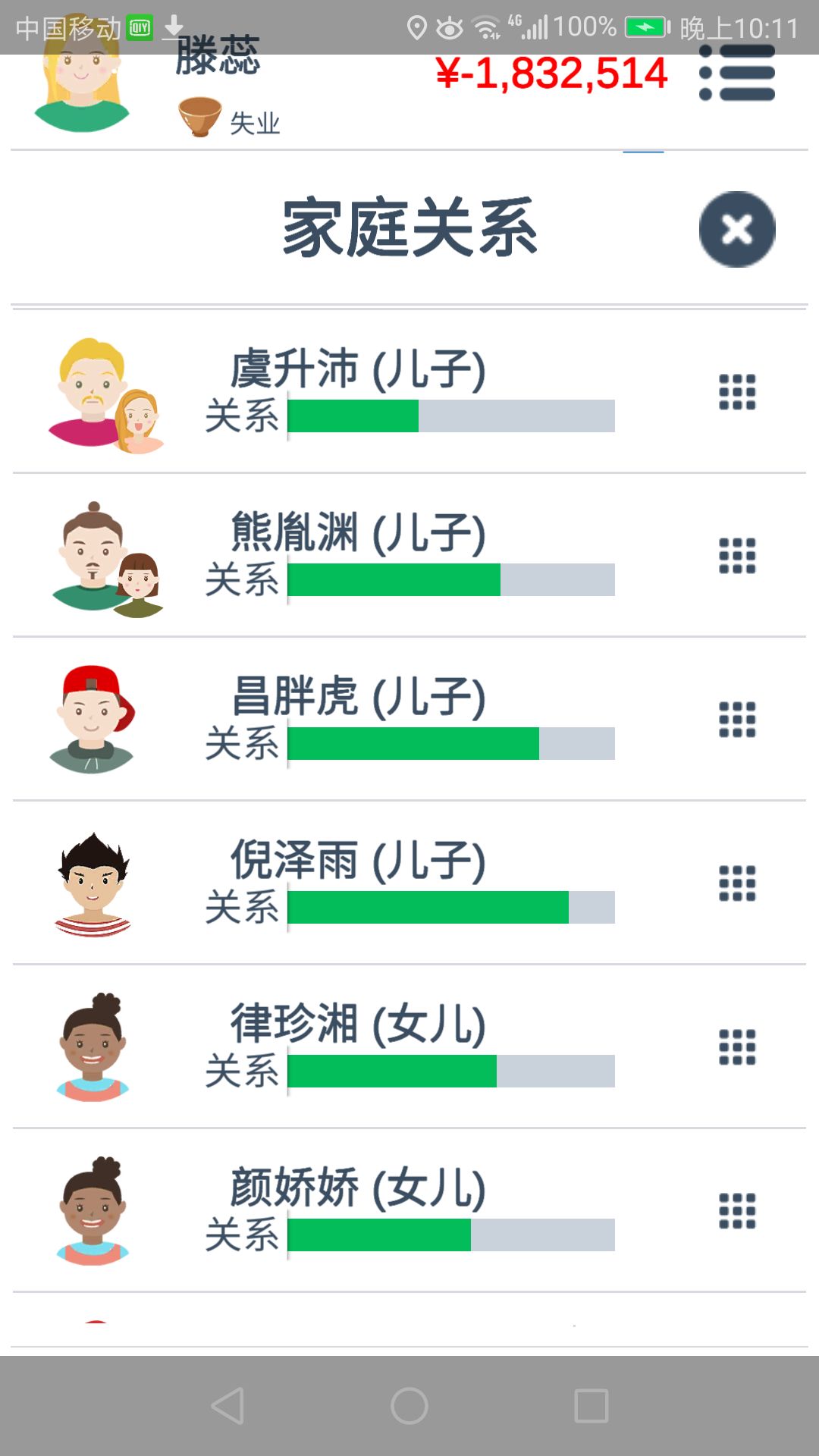Screen dimensions: 819x1456
Task: Open options grid for 昌胖虎 (儿子)
Action: pos(737,720)
